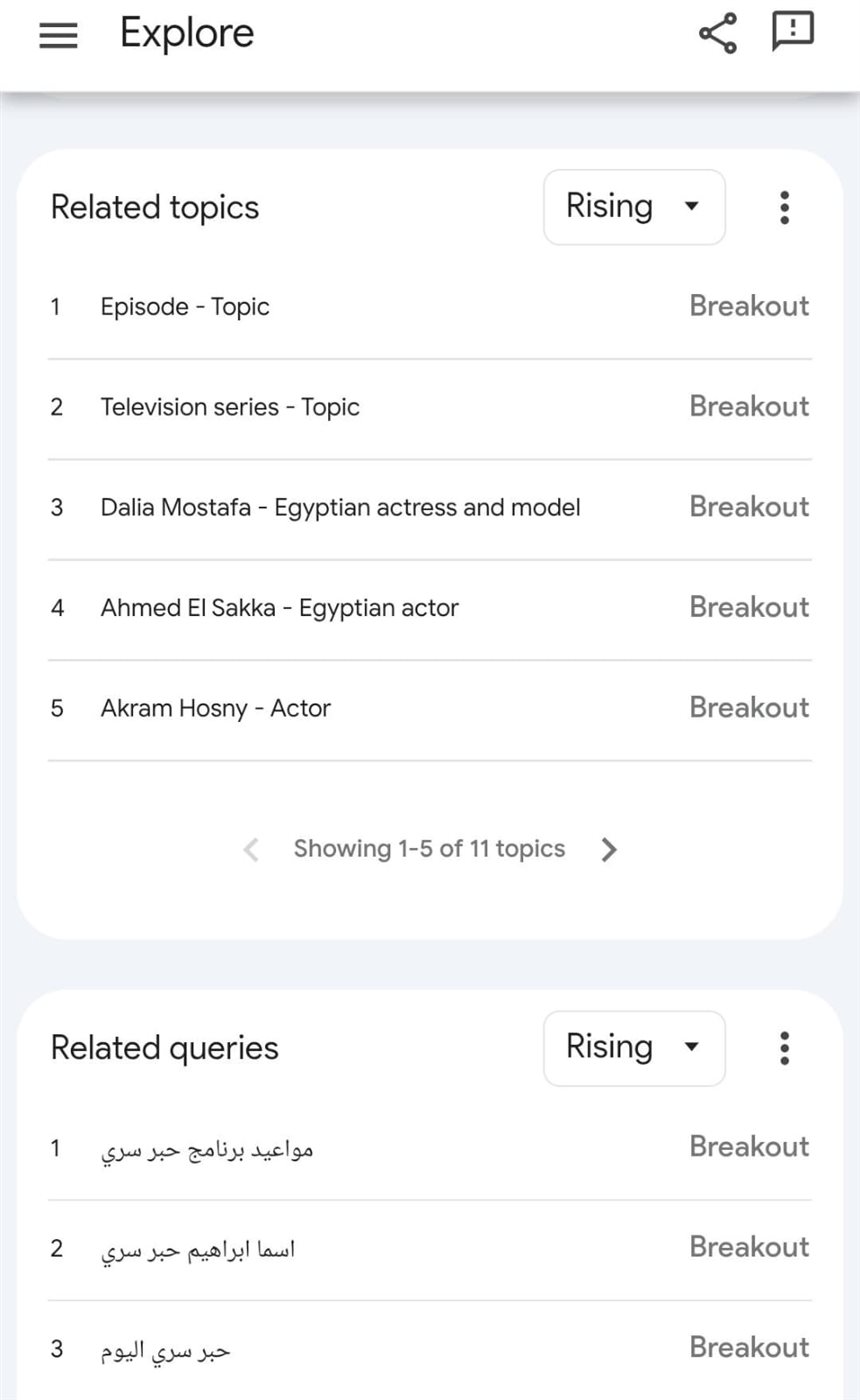The height and width of the screenshot is (1400, 860).
Task: Open query حبر سري اليوم
Action: 430,1349
